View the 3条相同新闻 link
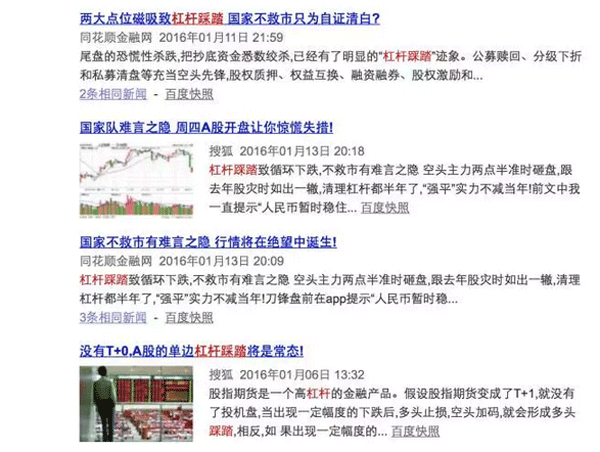Image resolution: width=600 pixels, height=452 pixels. pos(113,317)
